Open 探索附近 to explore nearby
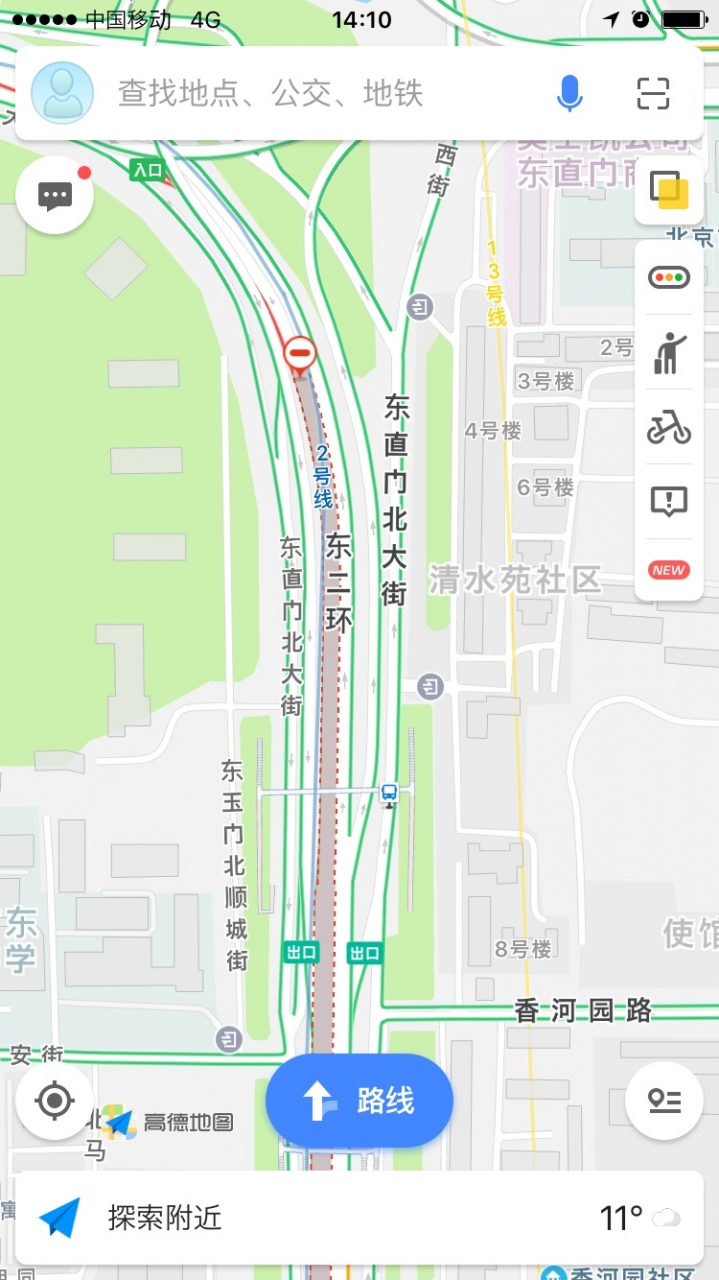Image resolution: width=719 pixels, height=1280 pixels. (x=165, y=1218)
